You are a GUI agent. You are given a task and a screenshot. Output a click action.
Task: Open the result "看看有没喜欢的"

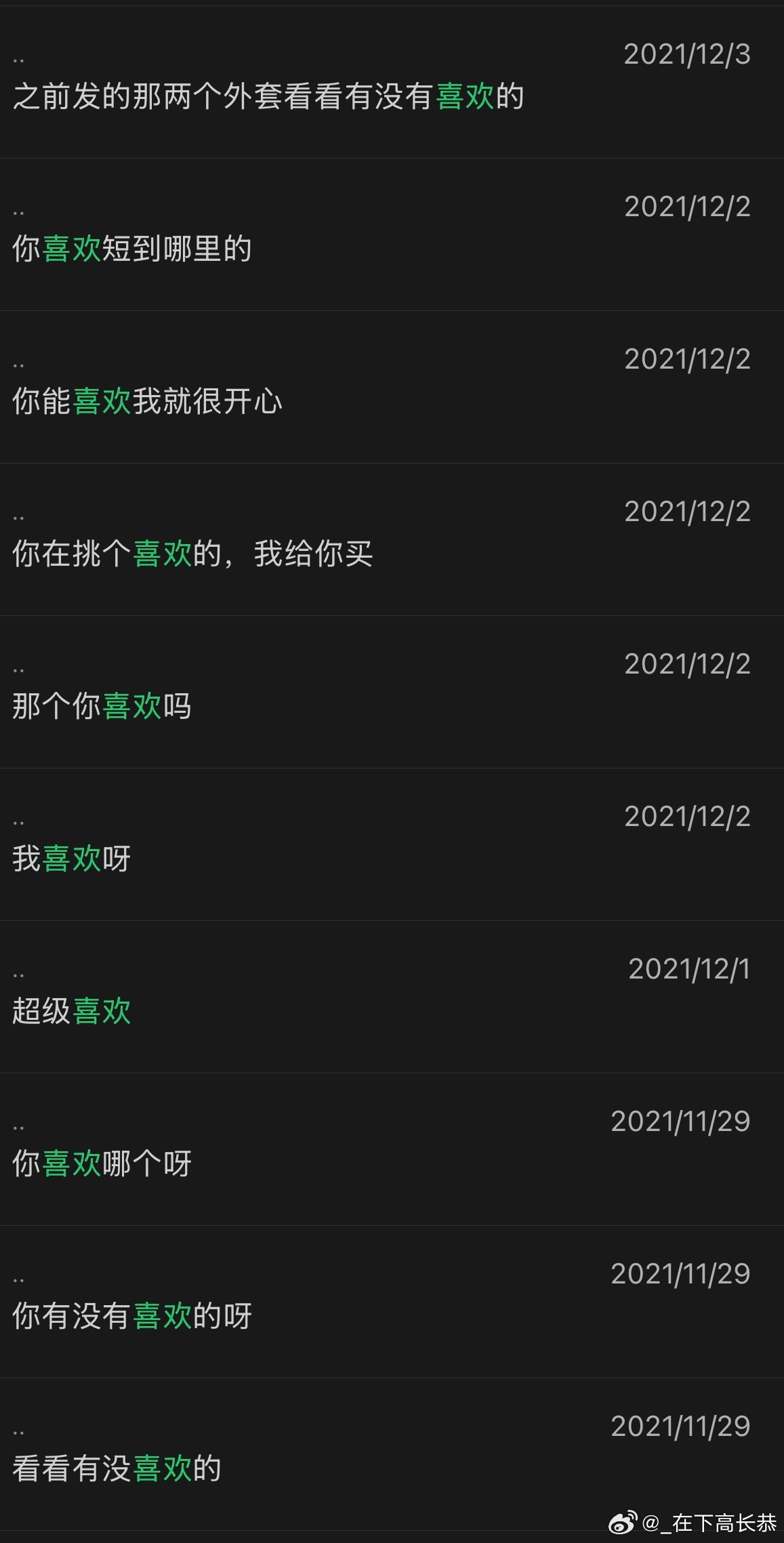(392, 1454)
